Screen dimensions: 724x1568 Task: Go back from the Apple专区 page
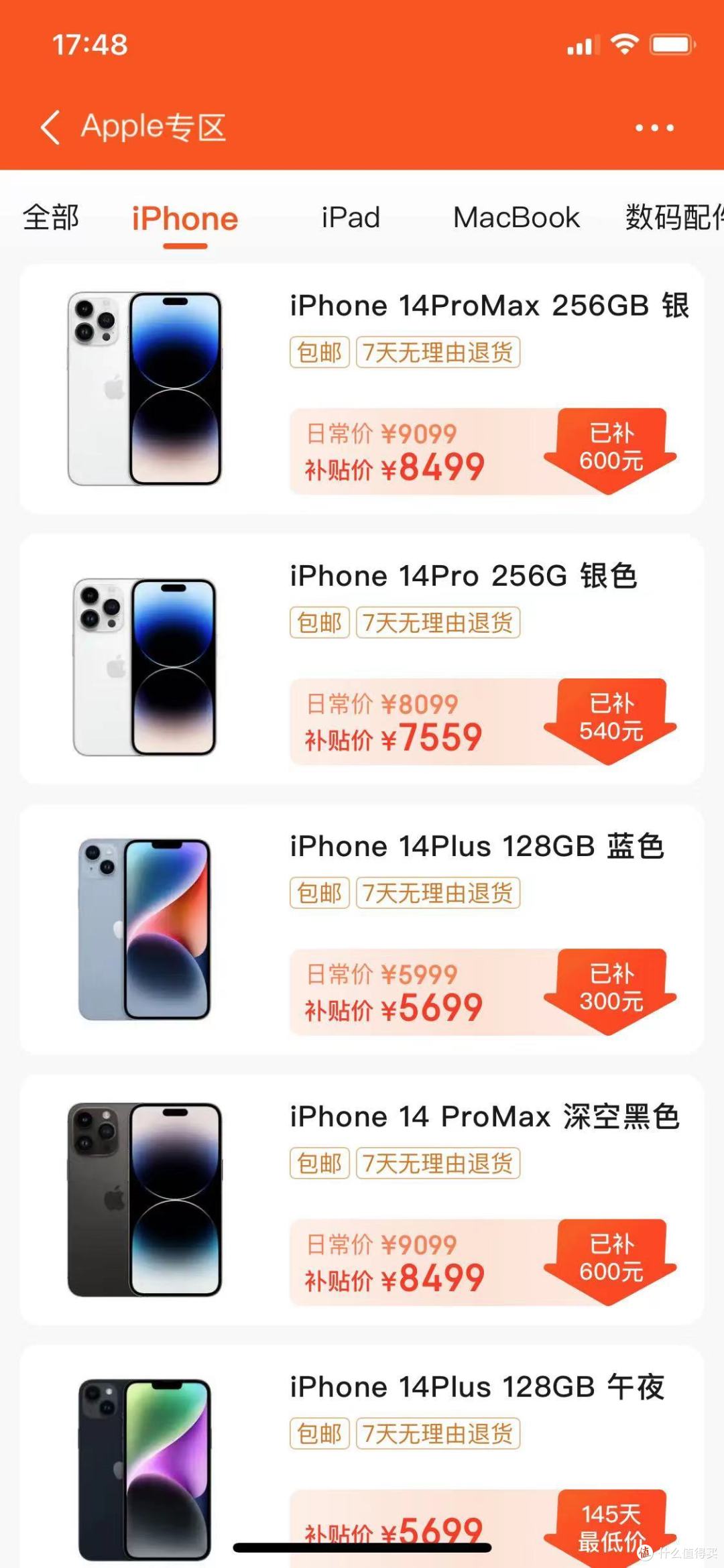pos(51,127)
